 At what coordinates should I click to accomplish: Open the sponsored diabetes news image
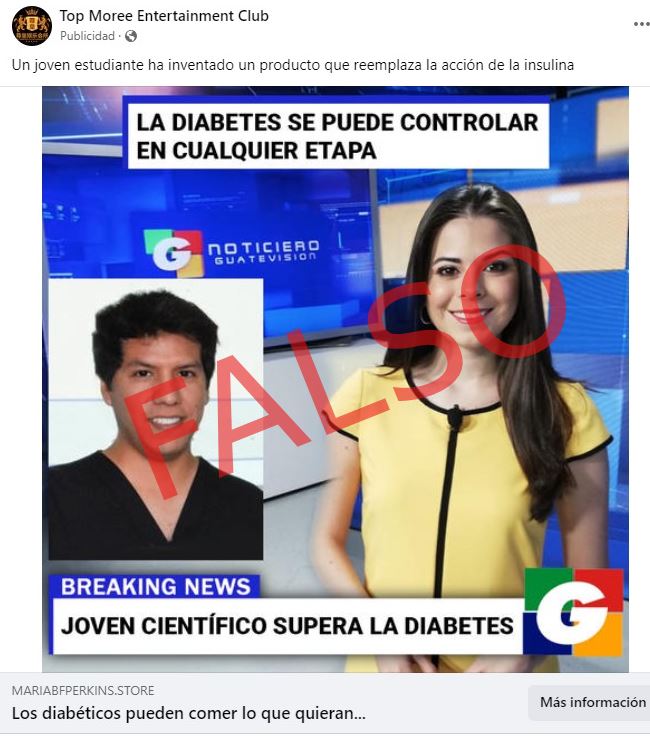pyautogui.click(x=335, y=378)
